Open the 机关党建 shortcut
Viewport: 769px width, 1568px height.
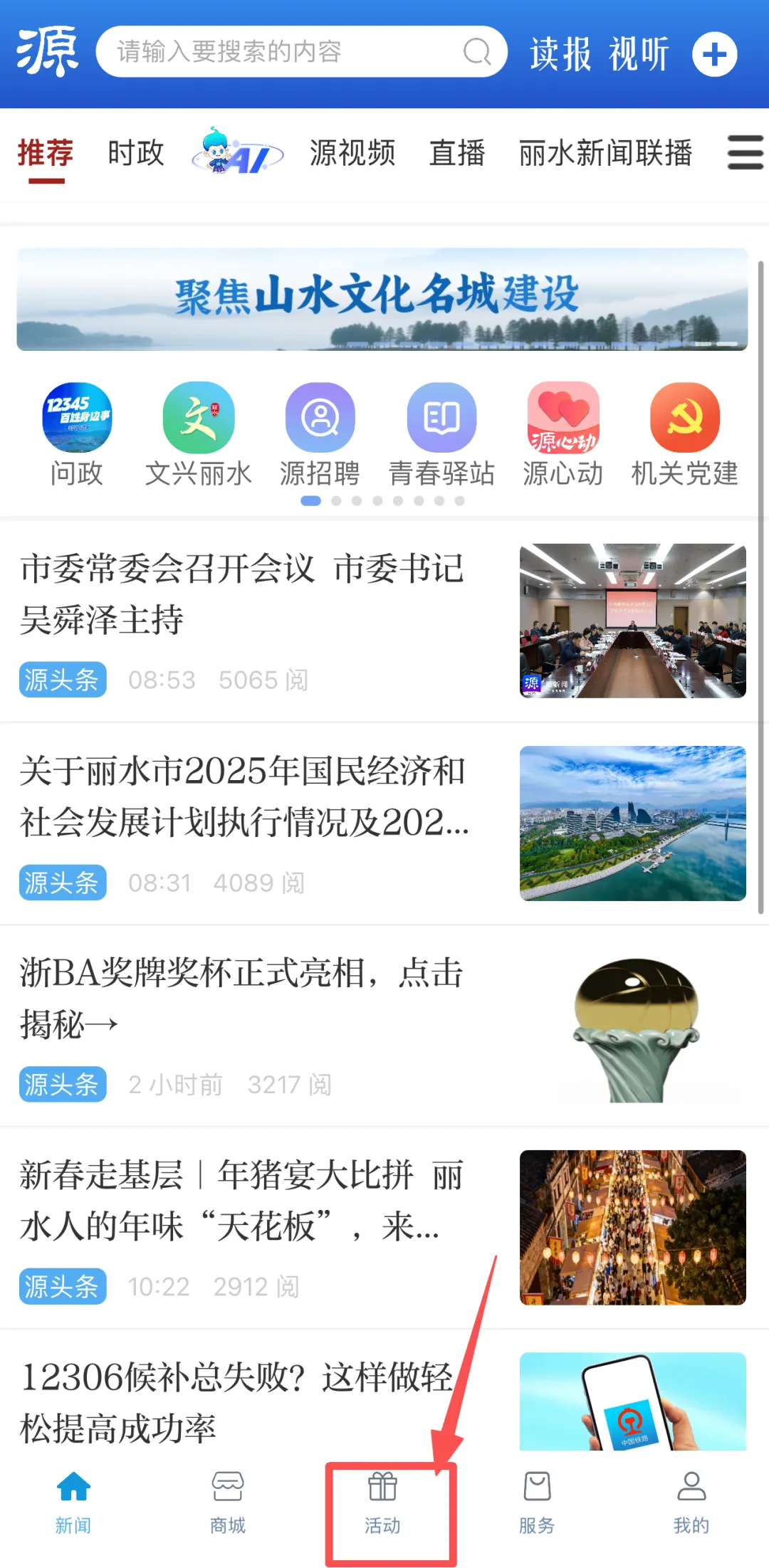click(x=685, y=435)
